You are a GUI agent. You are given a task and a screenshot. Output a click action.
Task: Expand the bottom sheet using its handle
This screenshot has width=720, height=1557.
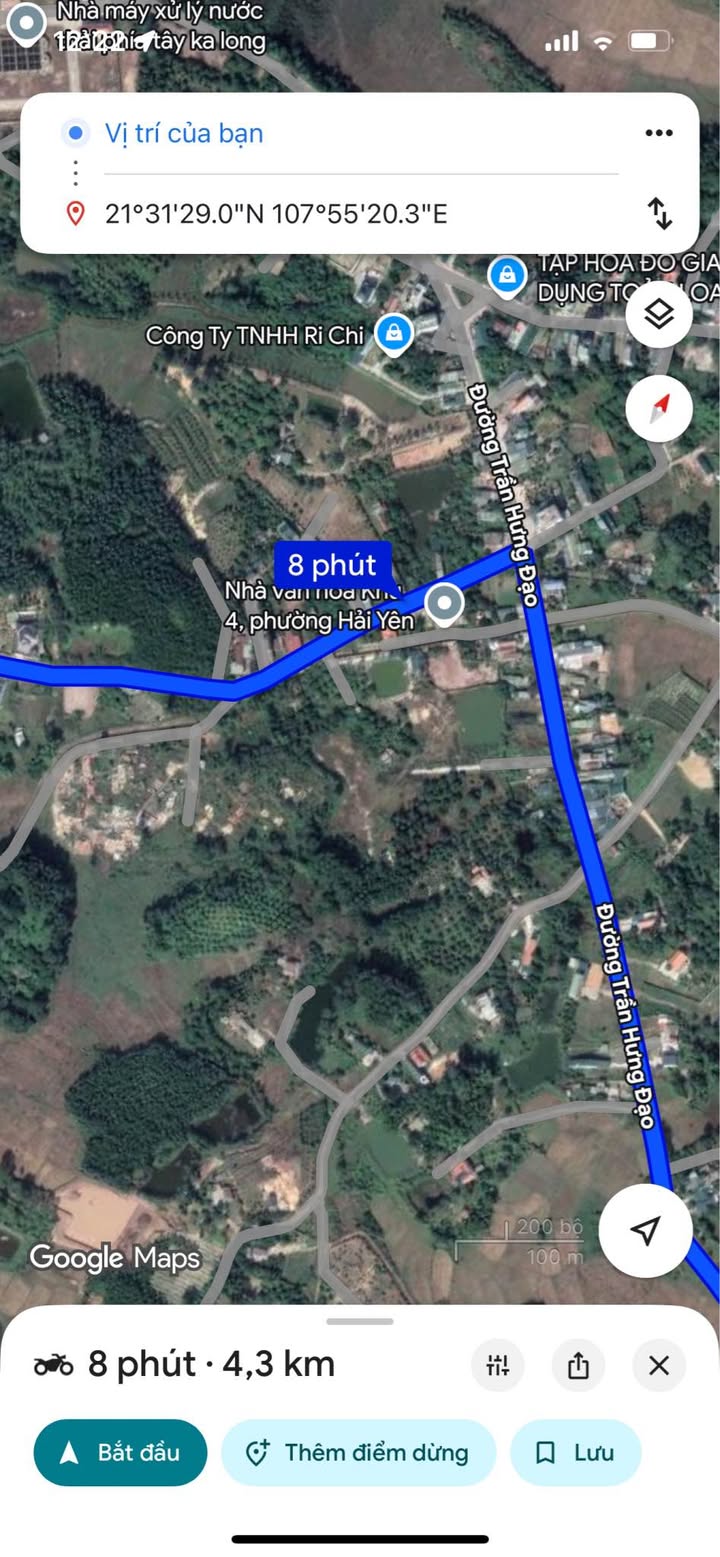(360, 1321)
